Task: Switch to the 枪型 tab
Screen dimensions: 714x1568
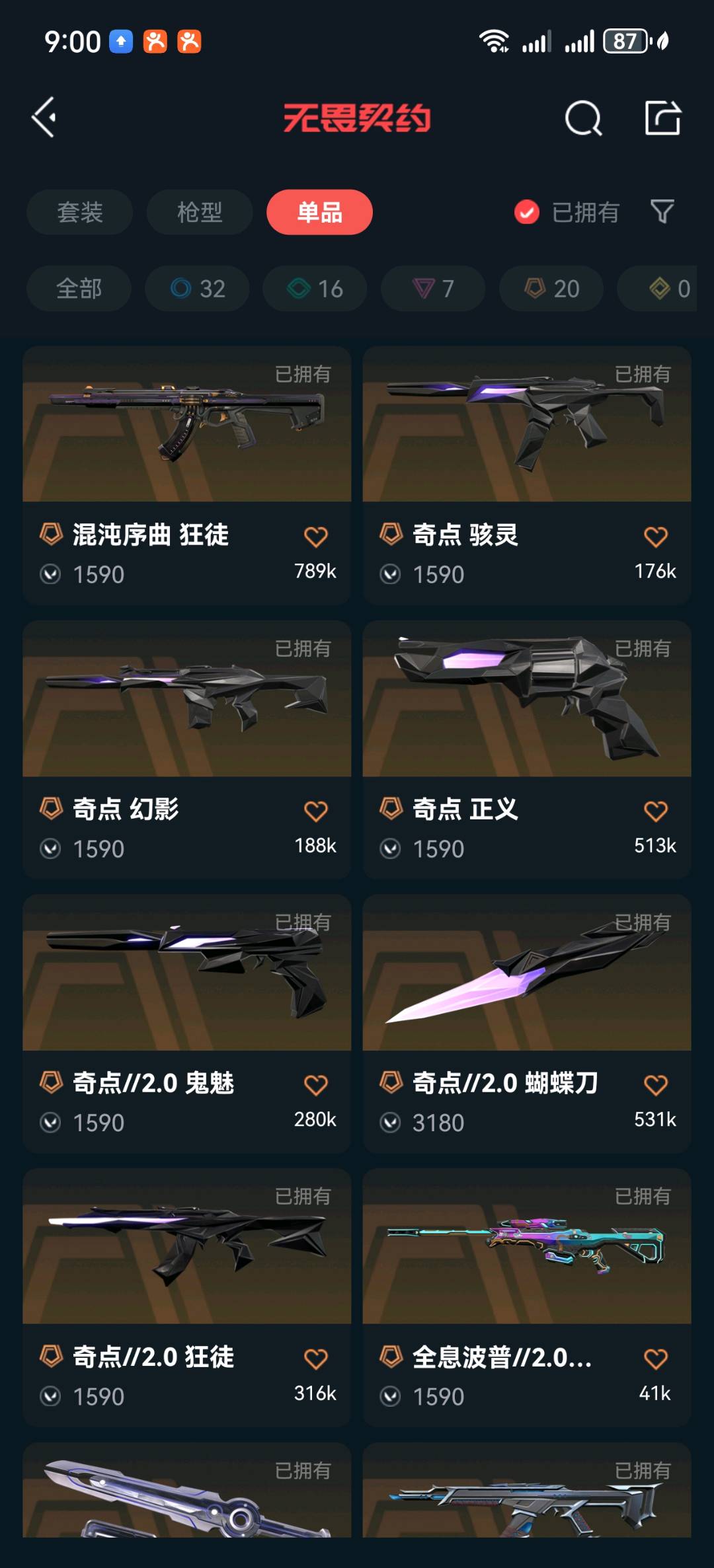Action: (199, 212)
